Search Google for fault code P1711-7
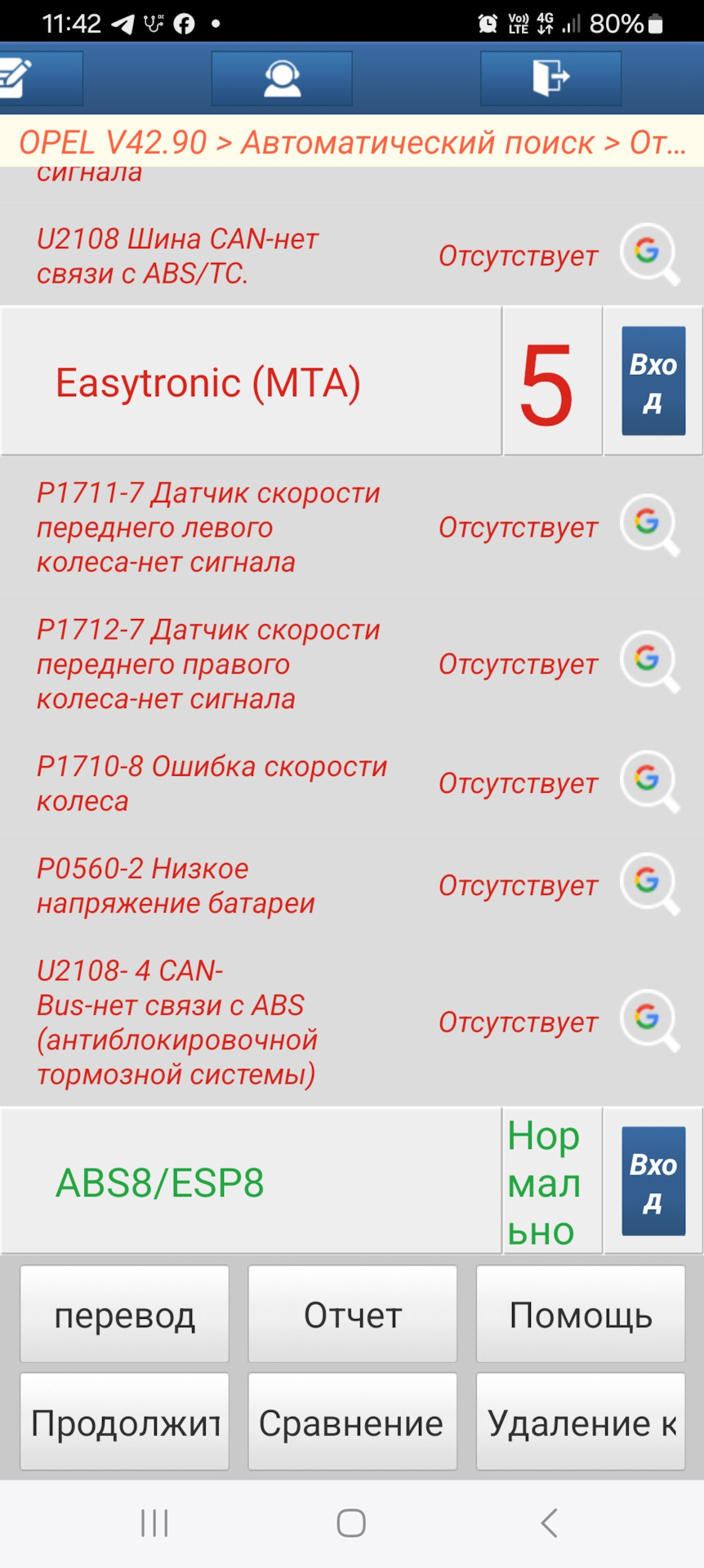This screenshot has width=704, height=1568. 648,525
